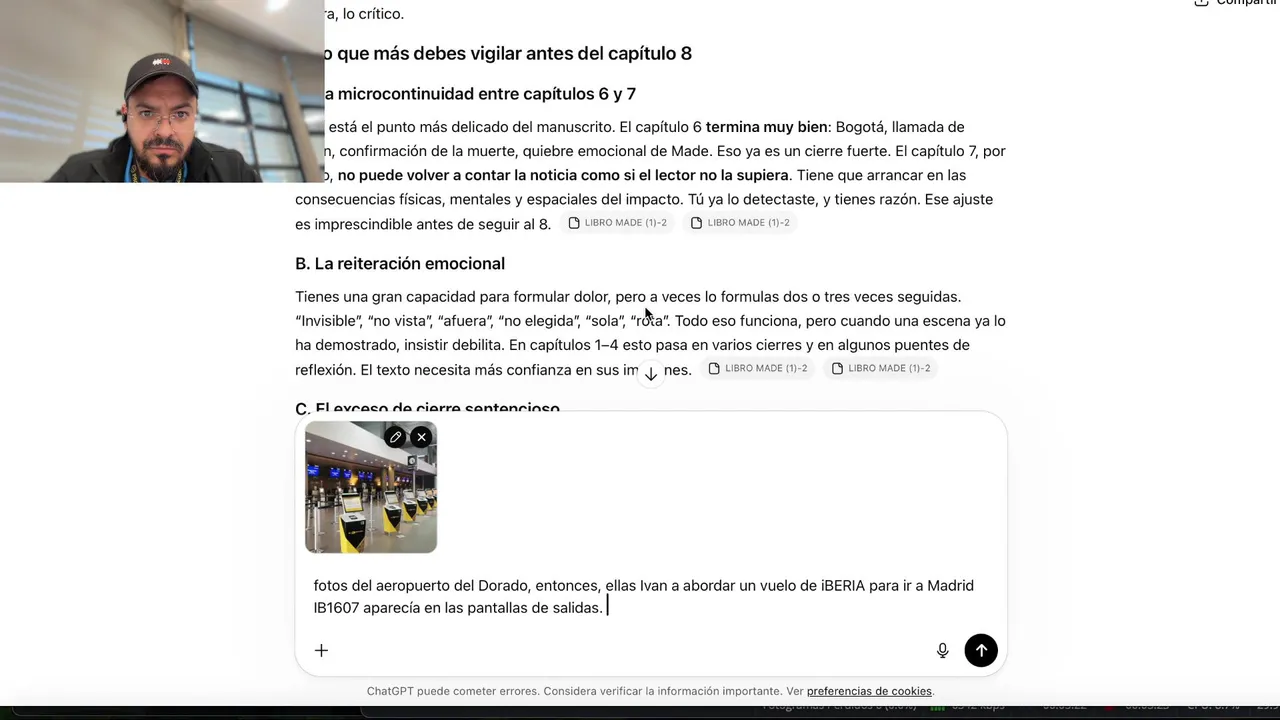Open the preferencias de cookies link
Viewport: 1280px width, 720px height.
tap(869, 691)
